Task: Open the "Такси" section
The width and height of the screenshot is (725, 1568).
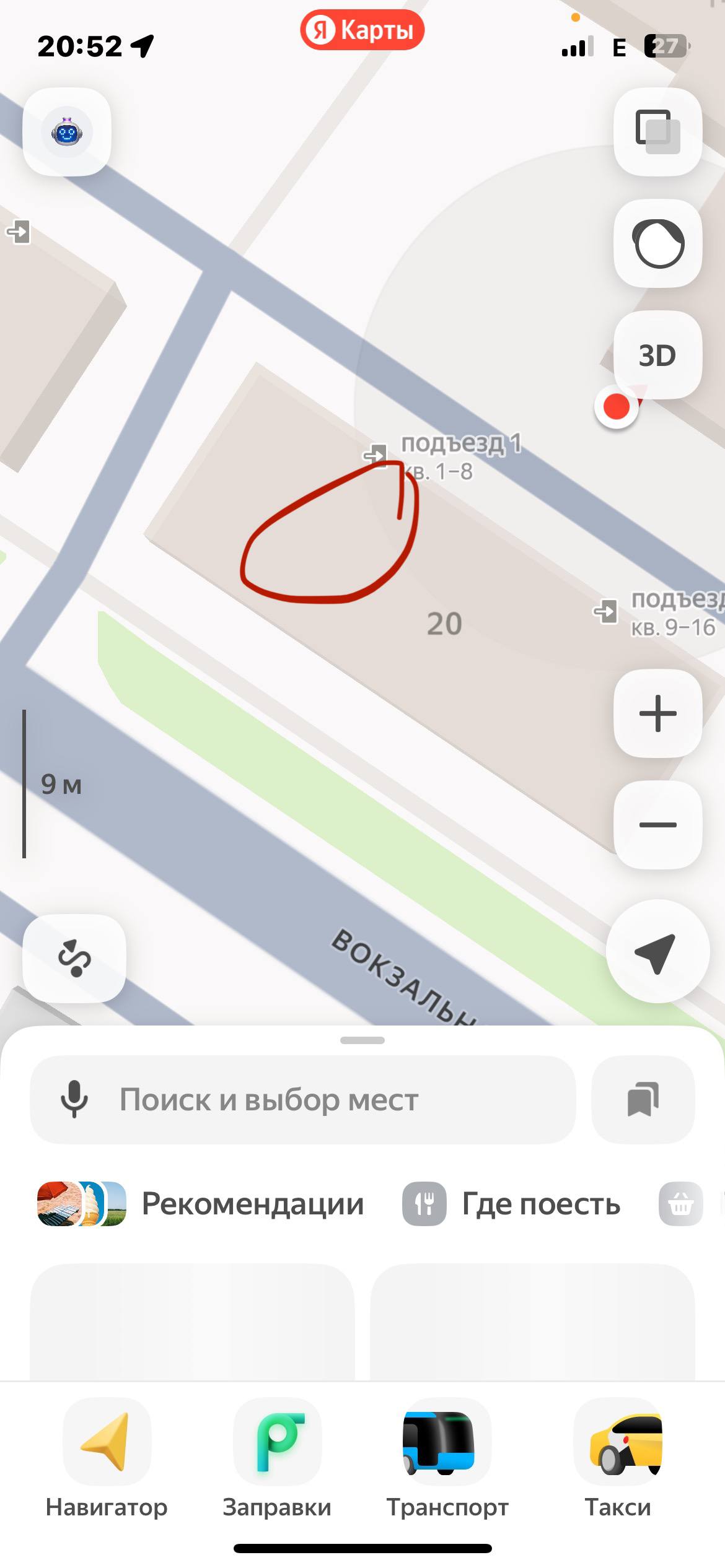Action: [x=618, y=1460]
